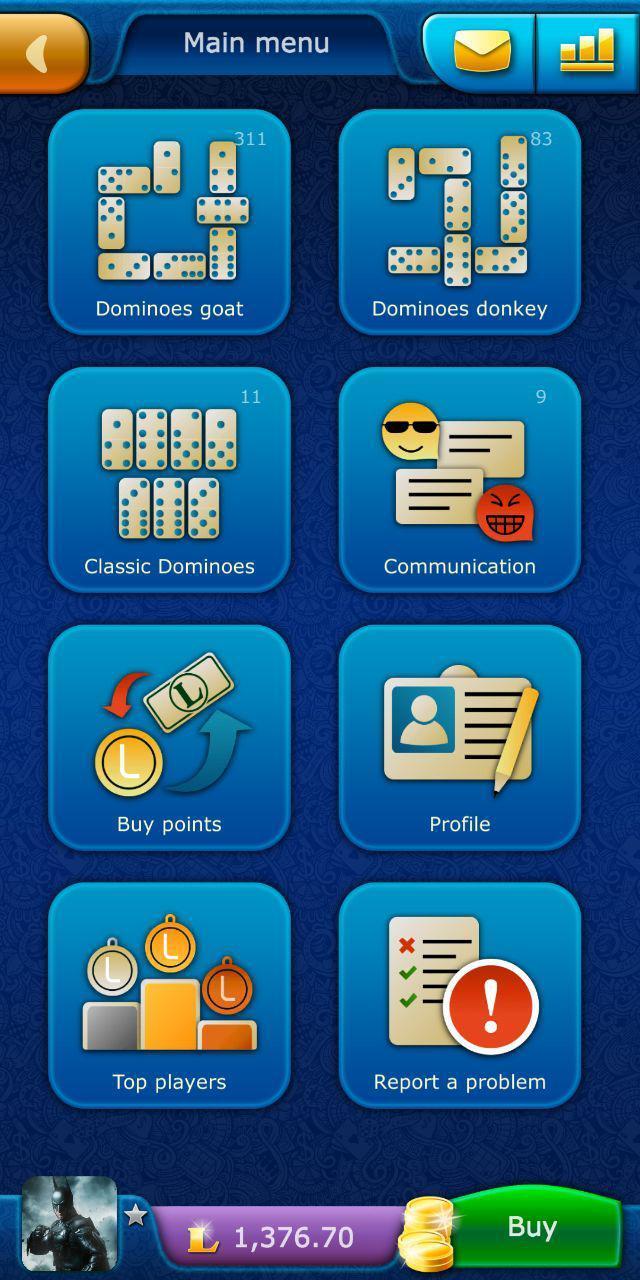Show the Top players ranking
The width and height of the screenshot is (640, 1280).
pyautogui.click(x=169, y=996)
